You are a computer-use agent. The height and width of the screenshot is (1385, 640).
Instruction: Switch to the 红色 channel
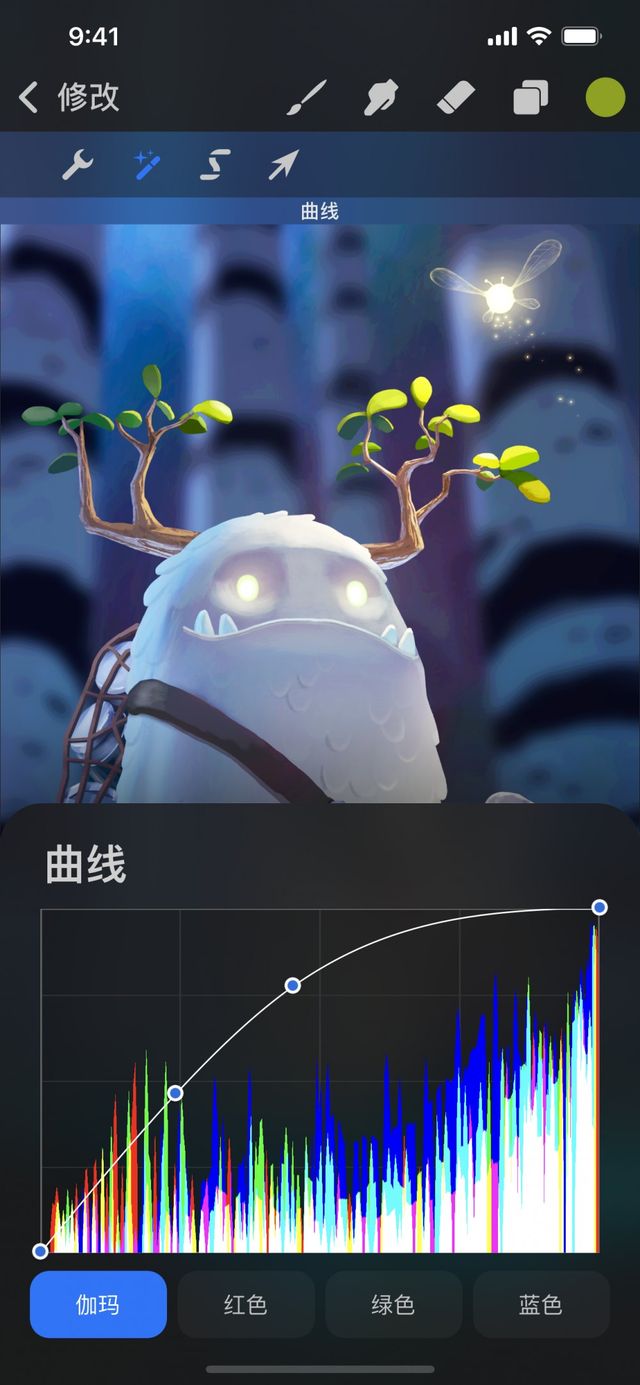245,1304
